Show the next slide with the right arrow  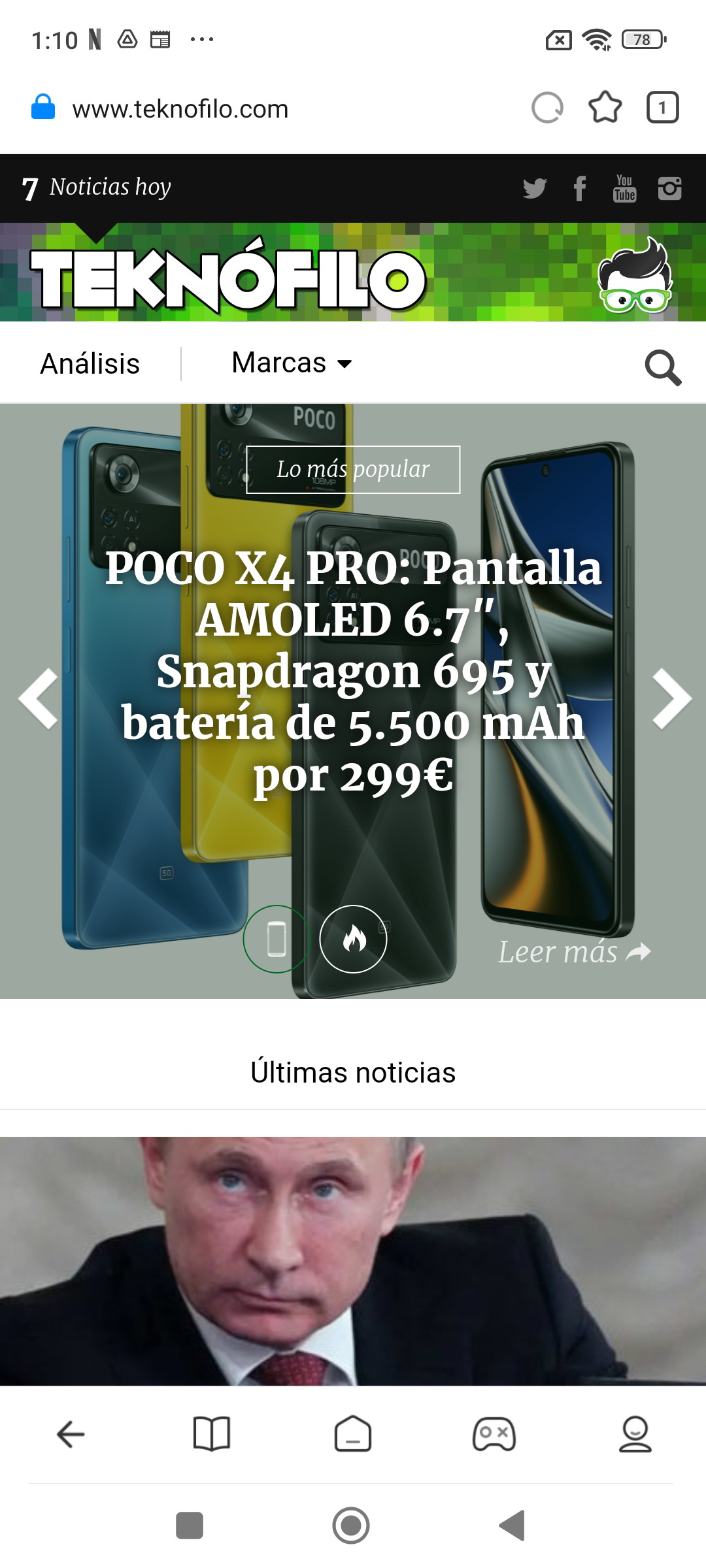click(x=672, y=698)
